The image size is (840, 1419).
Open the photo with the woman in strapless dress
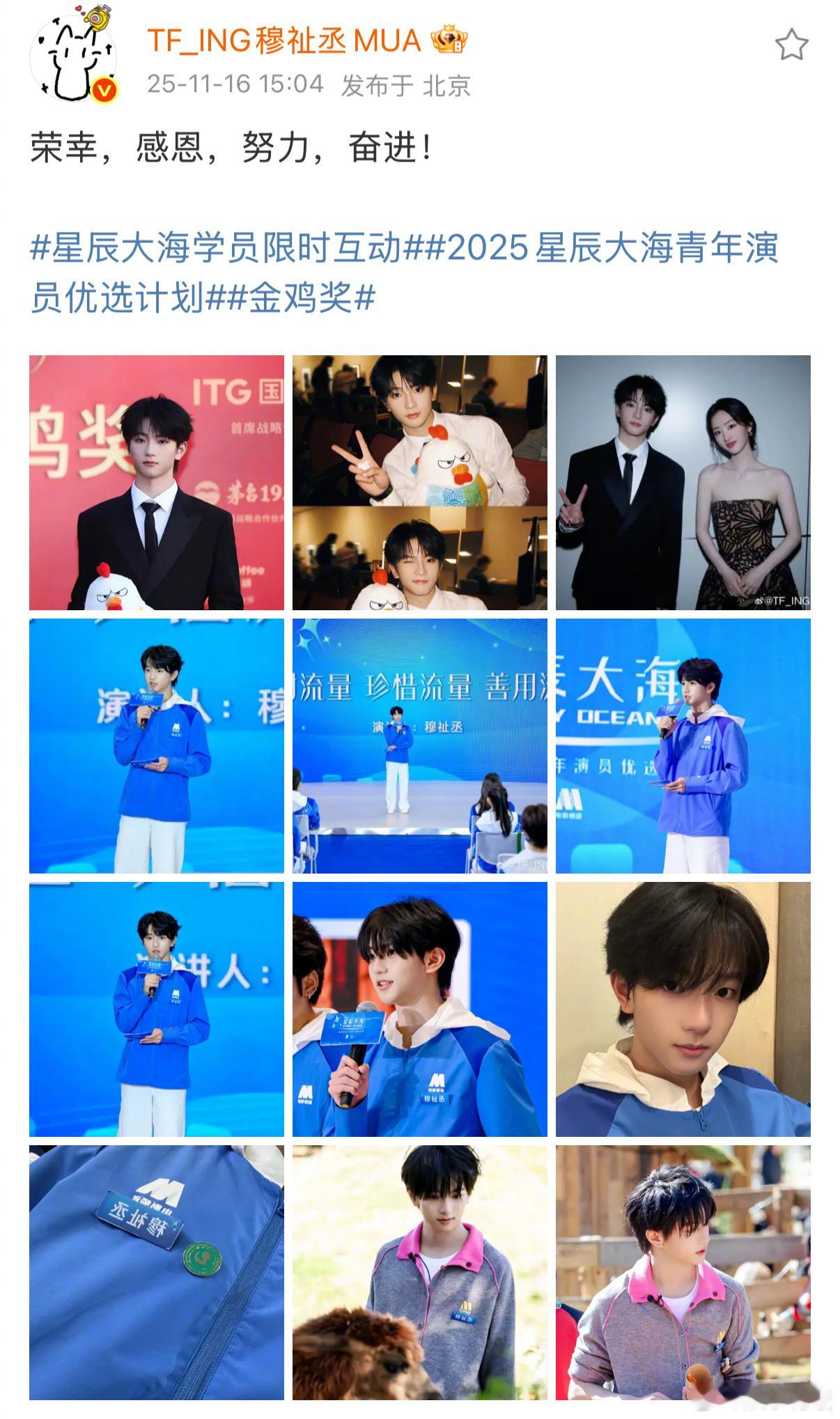[x=683, y=483]
